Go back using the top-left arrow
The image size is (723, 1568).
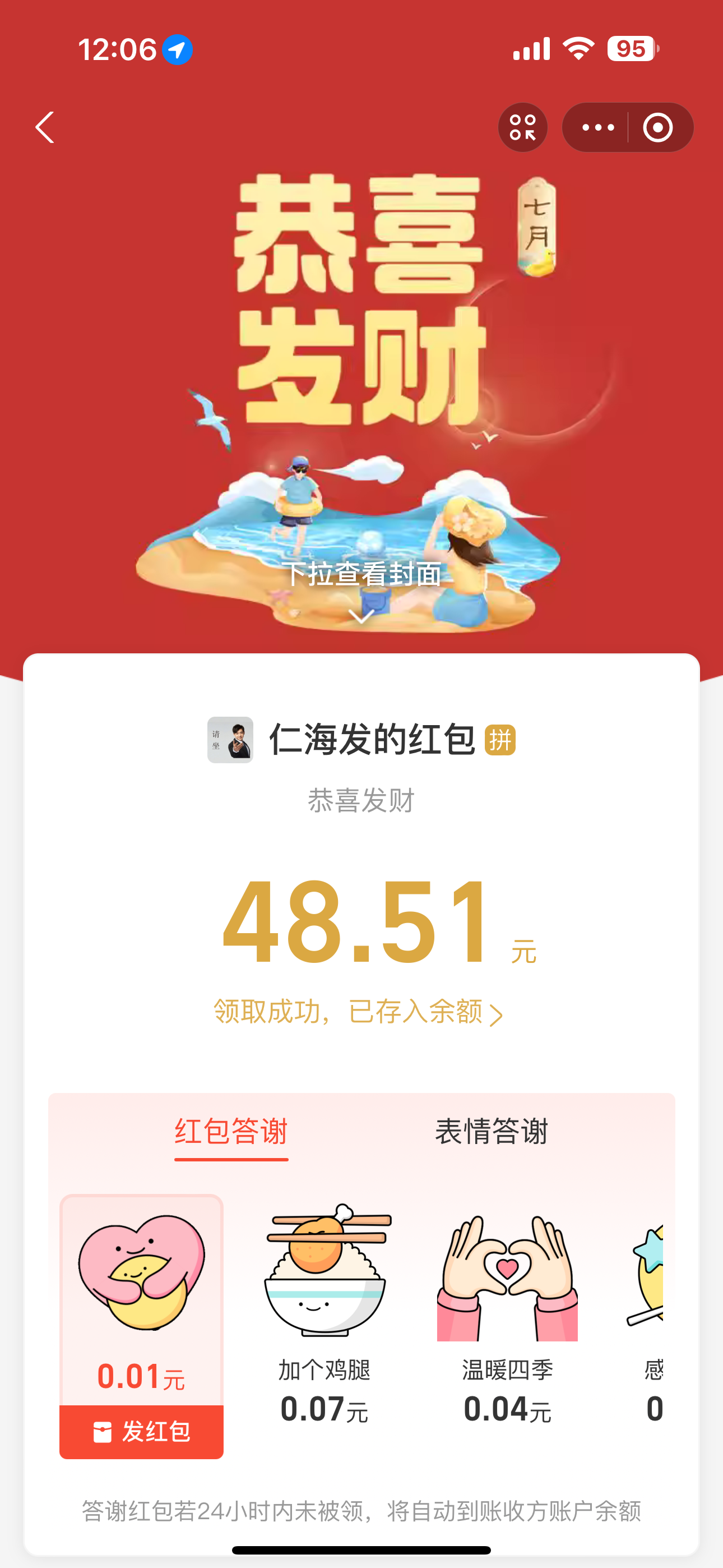coord(45,127)
